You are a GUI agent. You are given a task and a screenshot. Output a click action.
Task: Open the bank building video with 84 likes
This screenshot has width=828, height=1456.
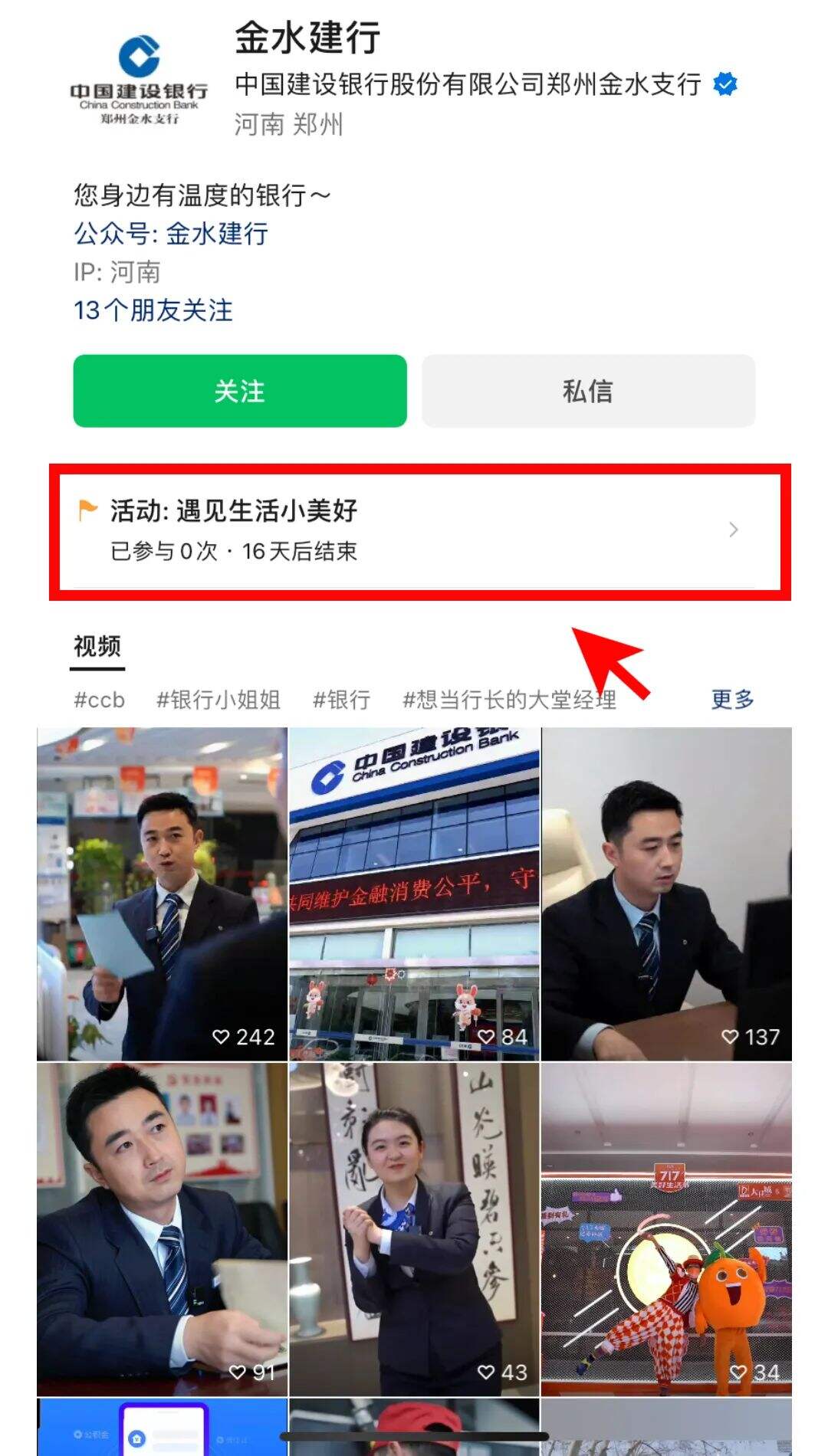coord(414,894)
